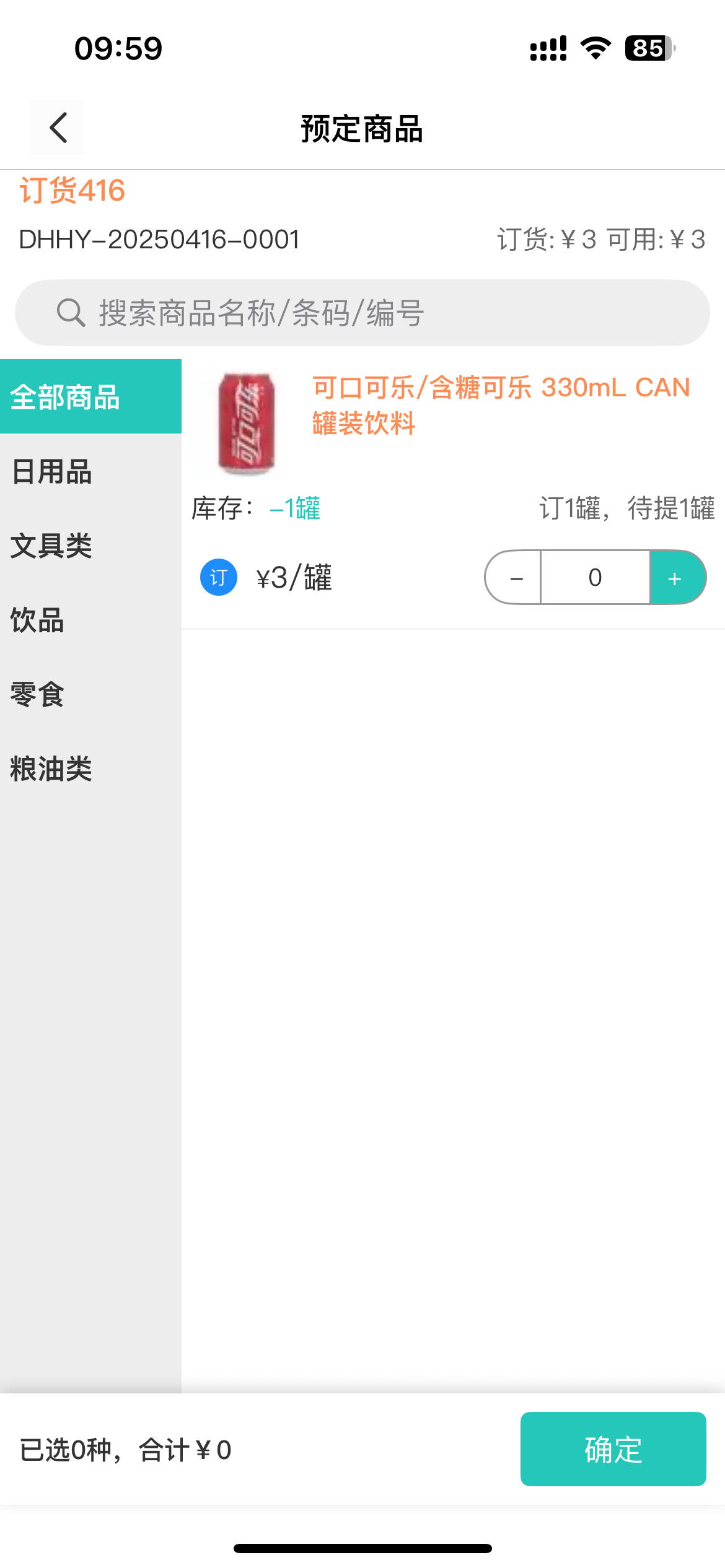
Task: Switch to the 文具类 category
Action: click(x=90, y=546)
